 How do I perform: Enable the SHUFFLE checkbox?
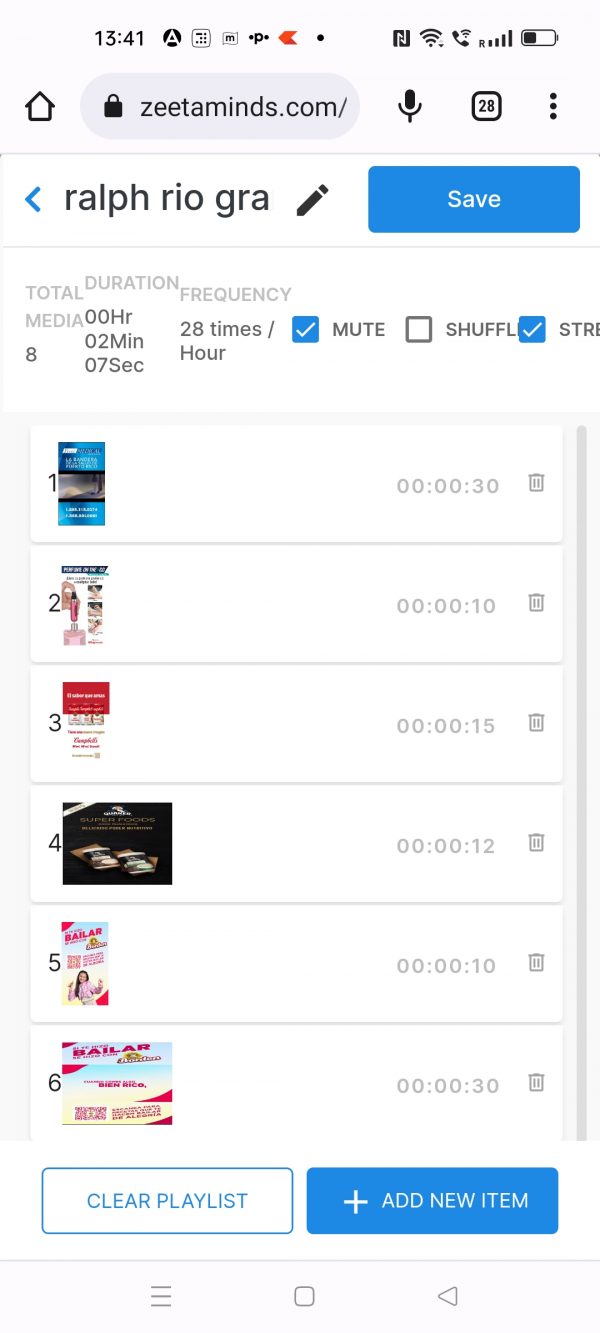coord(419,330)
